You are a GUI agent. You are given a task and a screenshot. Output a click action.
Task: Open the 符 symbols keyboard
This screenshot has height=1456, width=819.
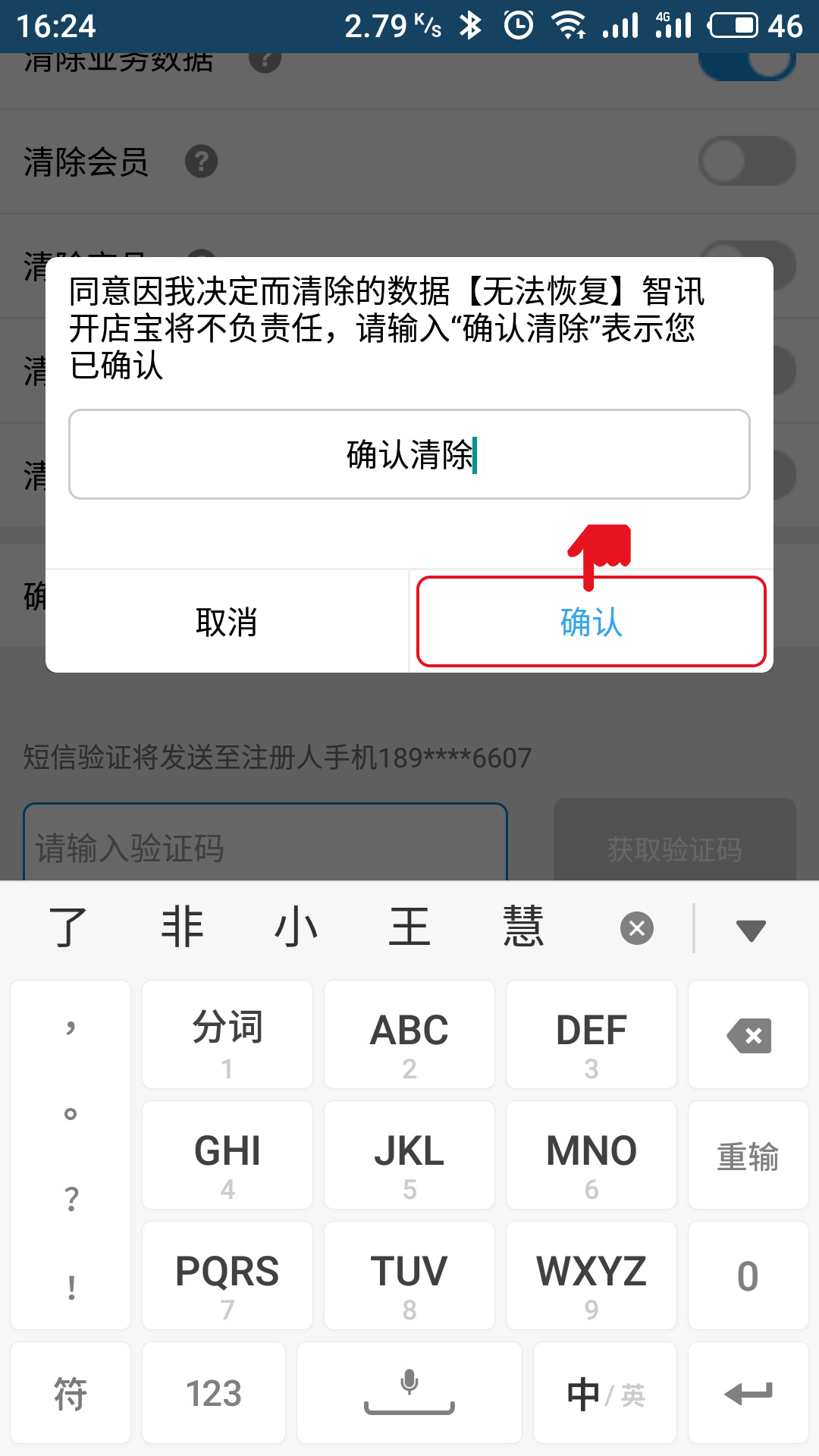[71, 1393]
